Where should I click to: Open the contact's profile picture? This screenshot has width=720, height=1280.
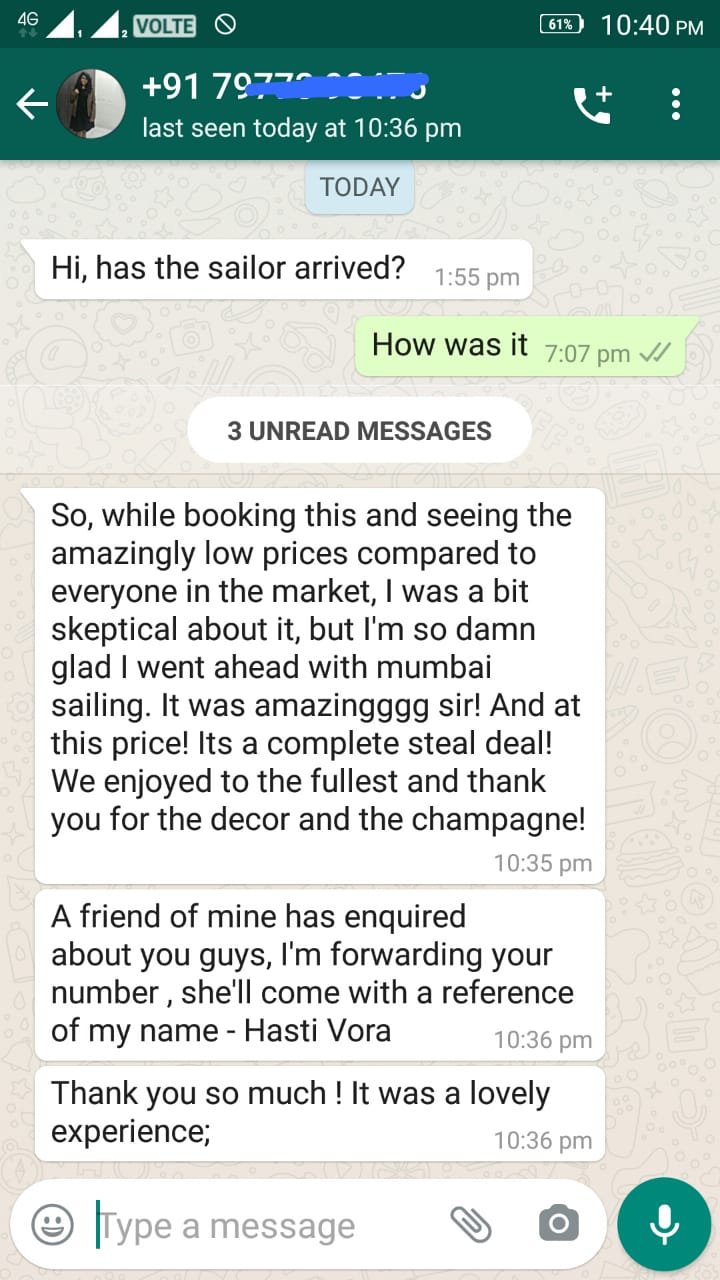90,104
